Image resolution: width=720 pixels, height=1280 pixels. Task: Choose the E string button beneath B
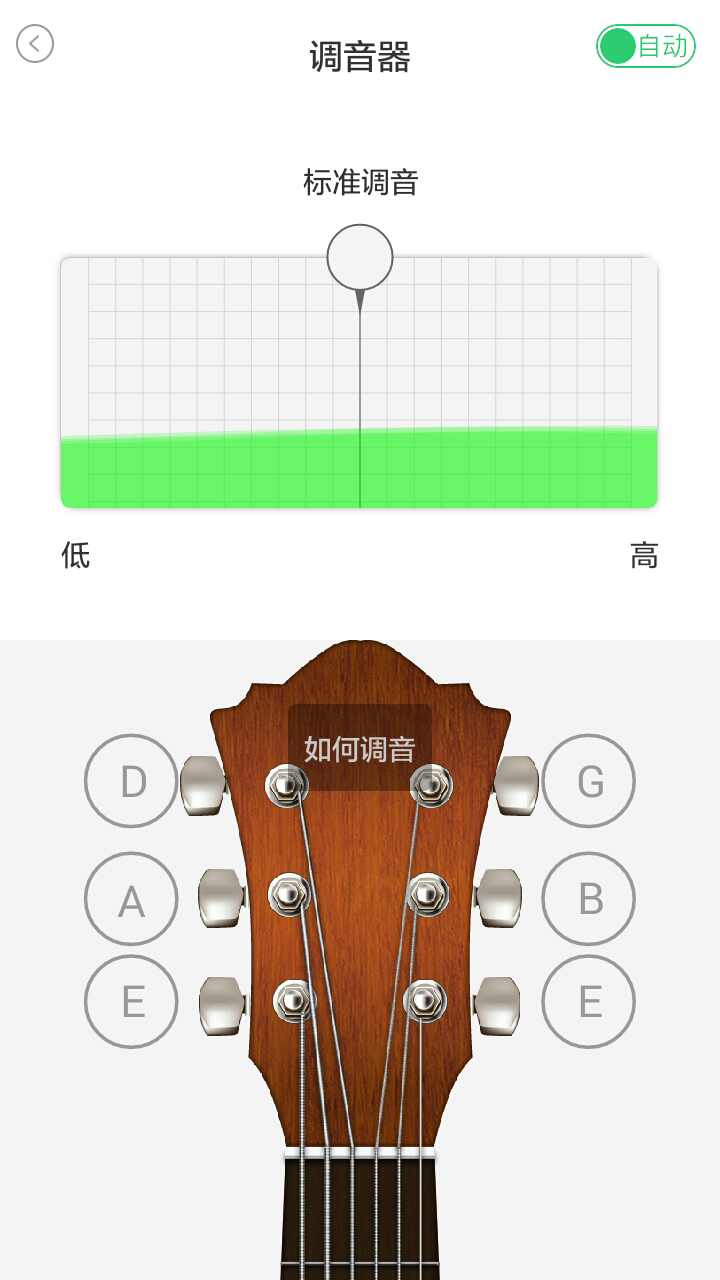click(x=589, y=1001)
